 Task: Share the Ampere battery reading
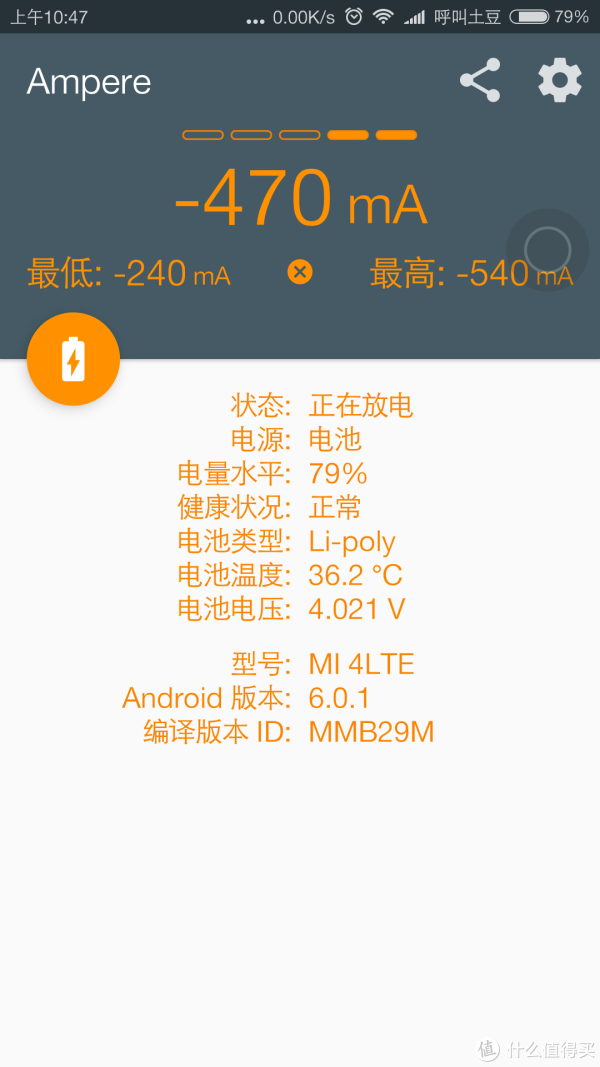pyautogui.click(x=480, y=80)
